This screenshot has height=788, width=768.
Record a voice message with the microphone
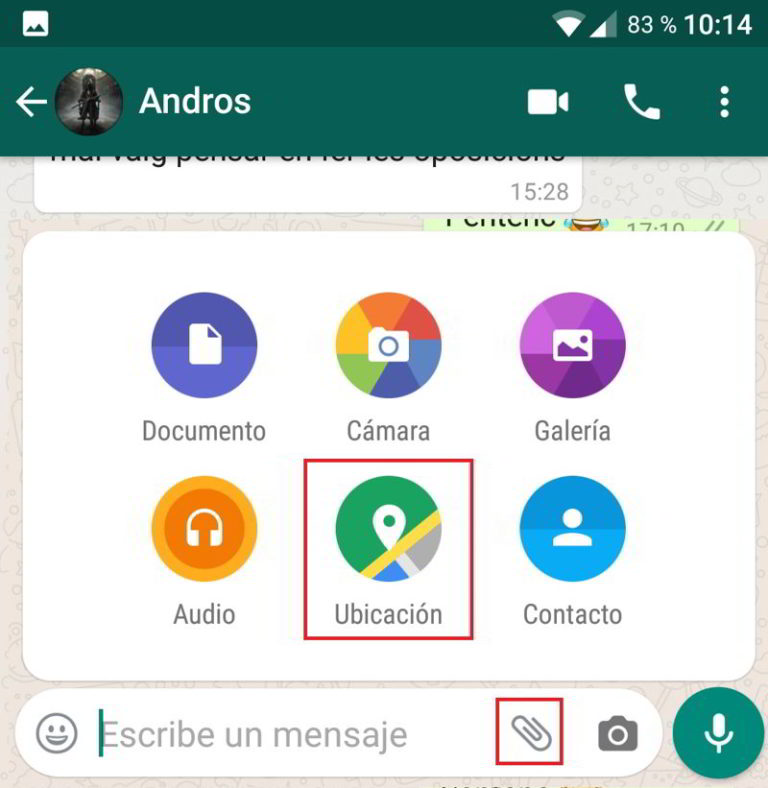click(x=718, y=734)
